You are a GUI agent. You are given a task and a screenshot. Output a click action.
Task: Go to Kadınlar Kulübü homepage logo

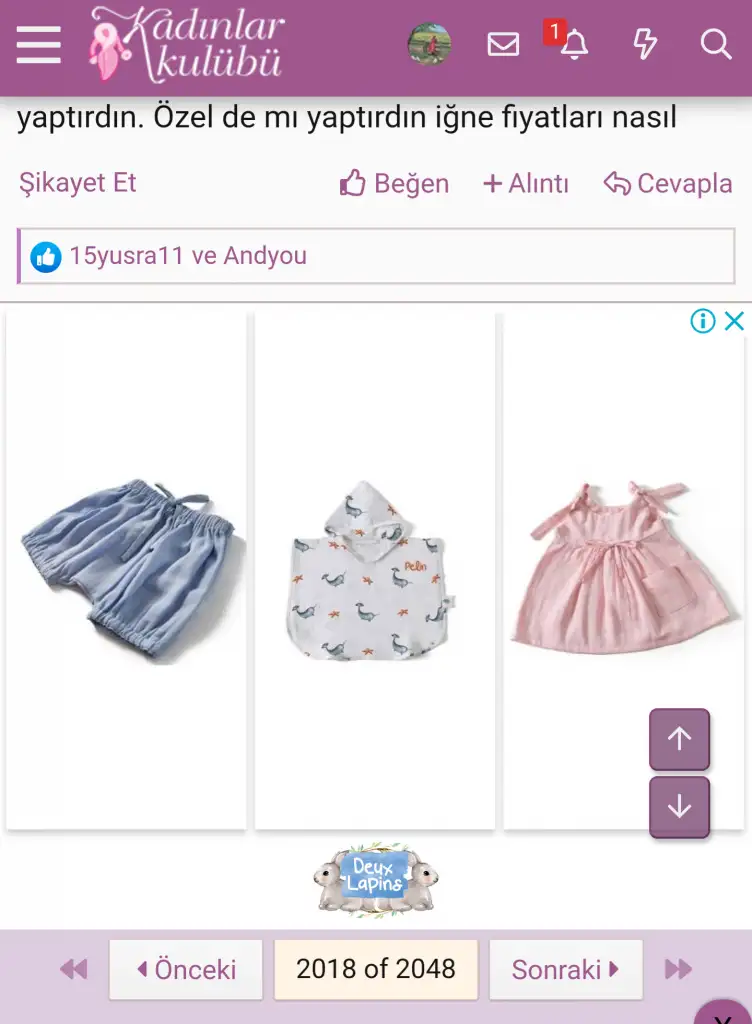pos(187,45)
